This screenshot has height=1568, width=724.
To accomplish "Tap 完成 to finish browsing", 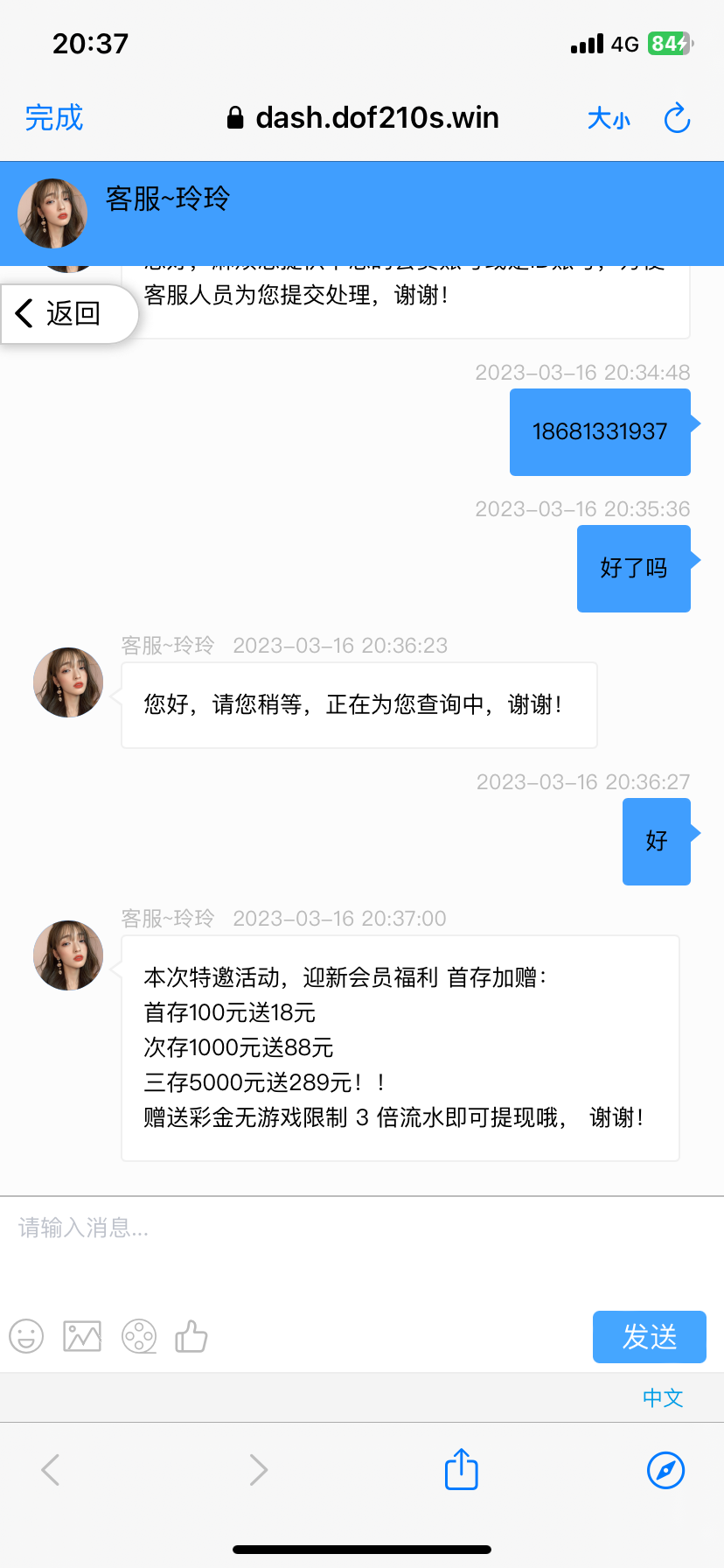I will [55, 117].
